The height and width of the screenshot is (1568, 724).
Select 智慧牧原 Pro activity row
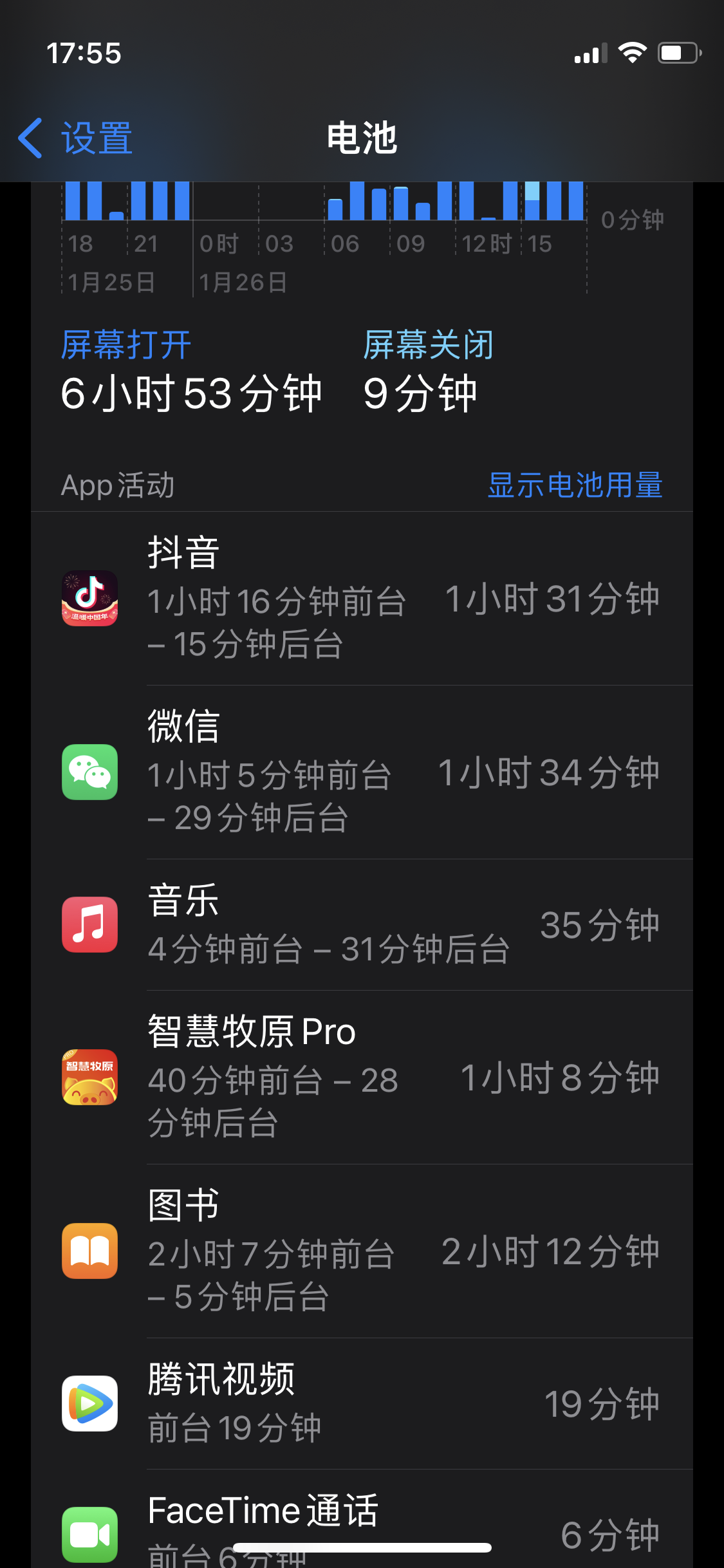pyautogui.click(x=362, y=1077)
